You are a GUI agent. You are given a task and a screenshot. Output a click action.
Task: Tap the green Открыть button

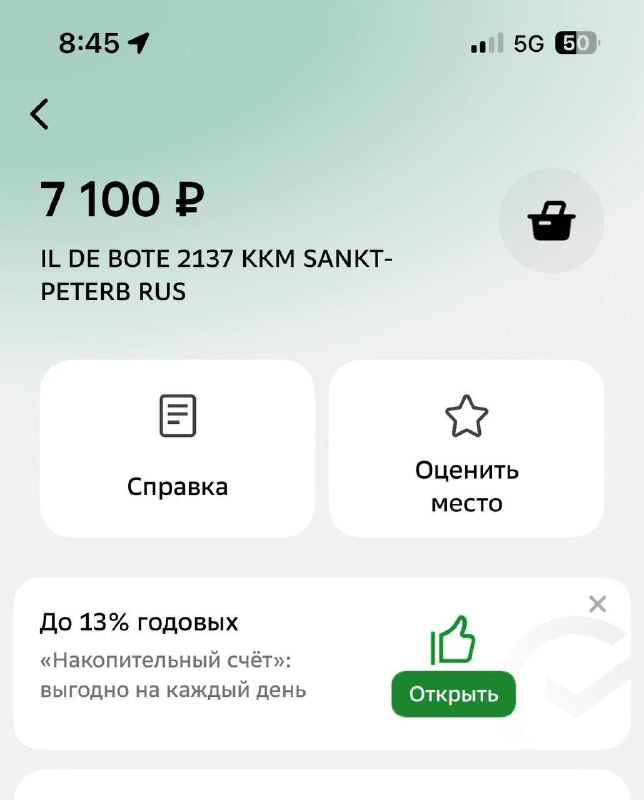click(453, 694)
